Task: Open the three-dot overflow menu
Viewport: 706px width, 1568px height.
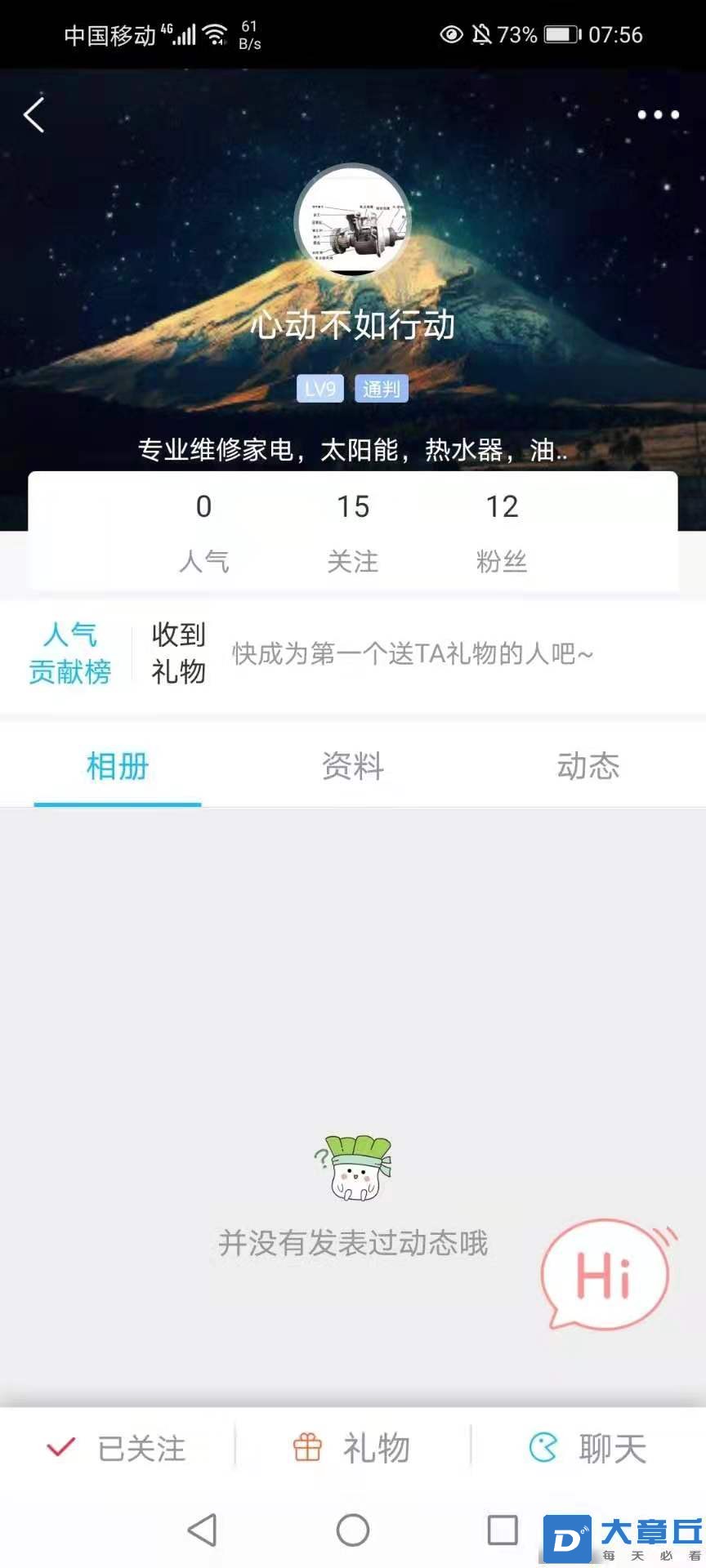Action: point(658,115)
